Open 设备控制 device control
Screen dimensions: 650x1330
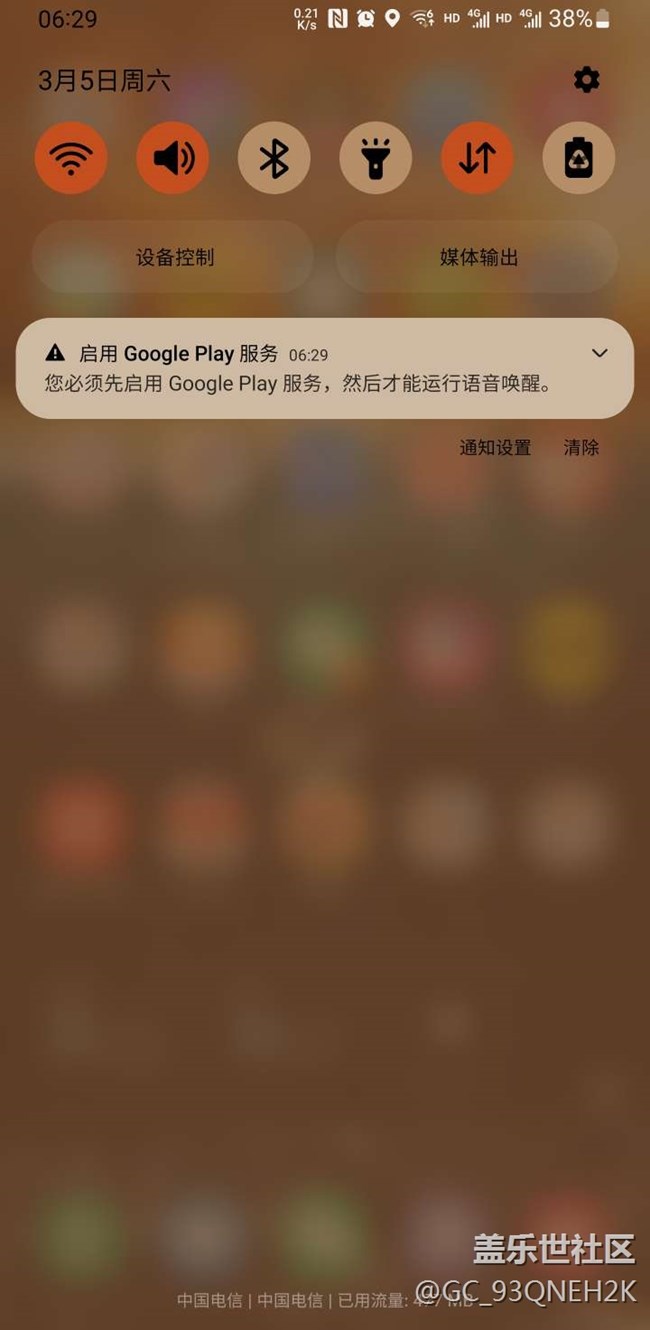(x=174, y=257)
